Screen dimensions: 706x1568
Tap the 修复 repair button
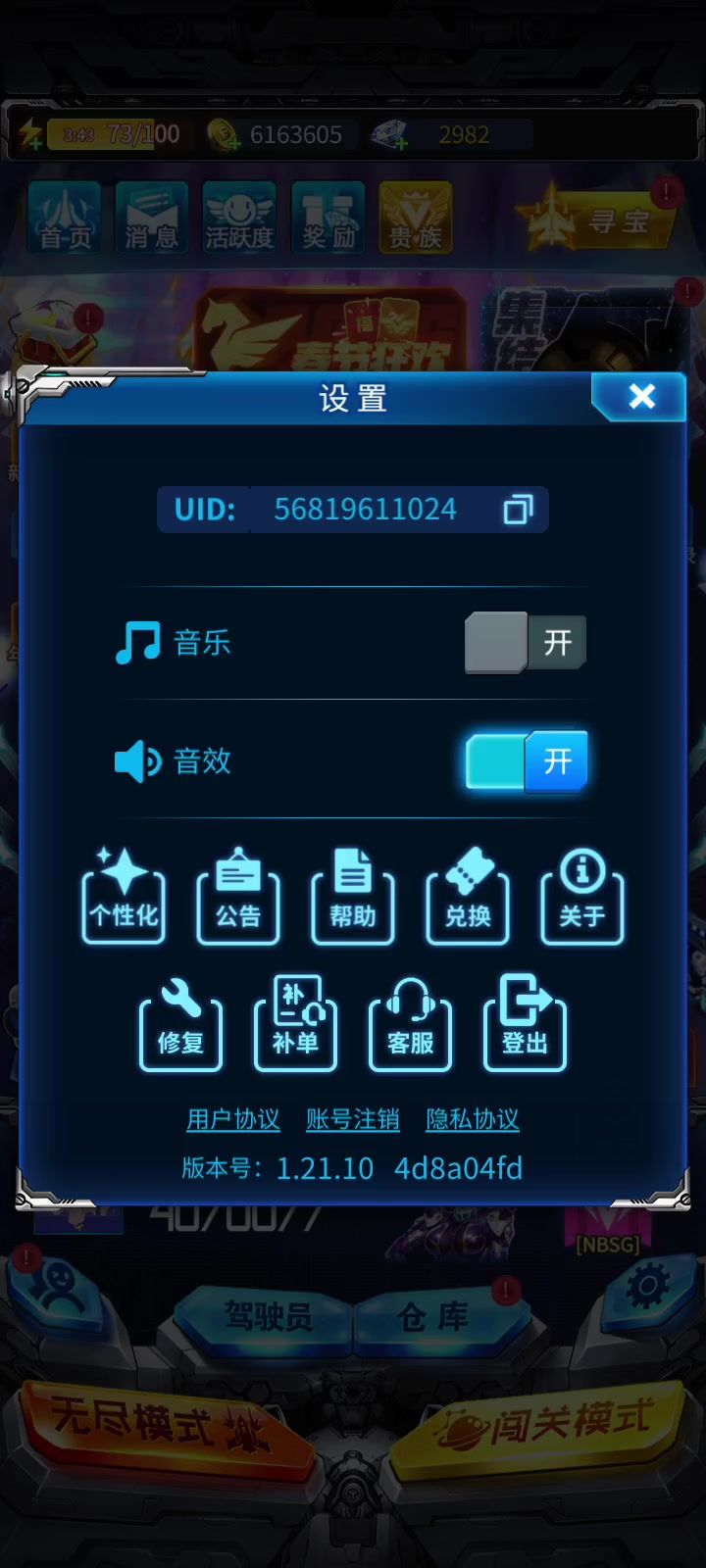180,1024
